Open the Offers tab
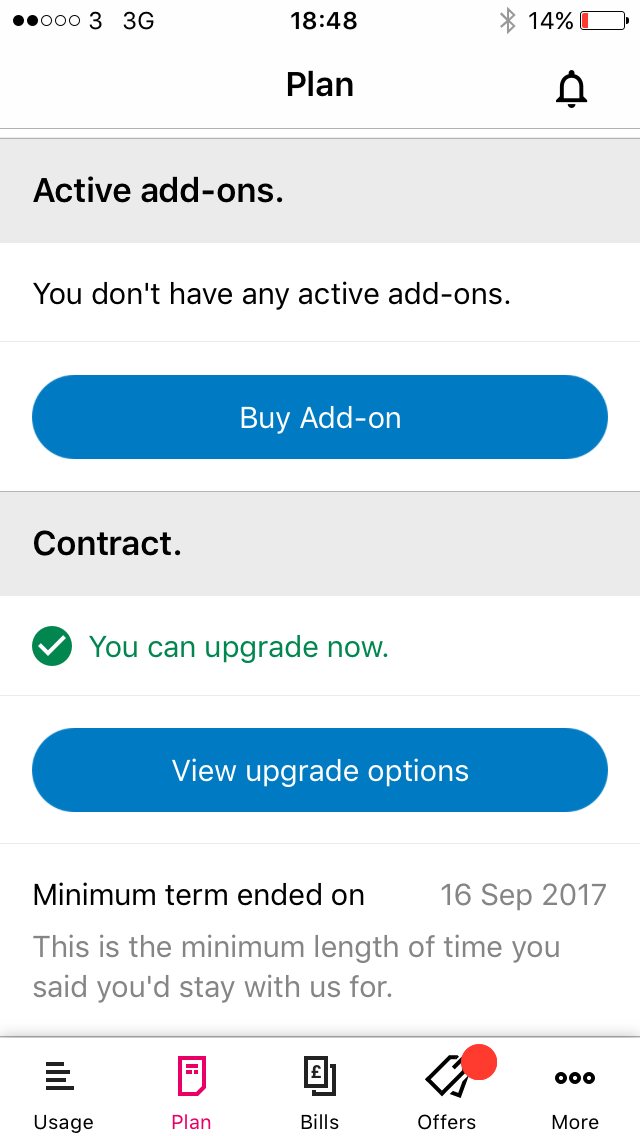 click(x=447, y=1091)
